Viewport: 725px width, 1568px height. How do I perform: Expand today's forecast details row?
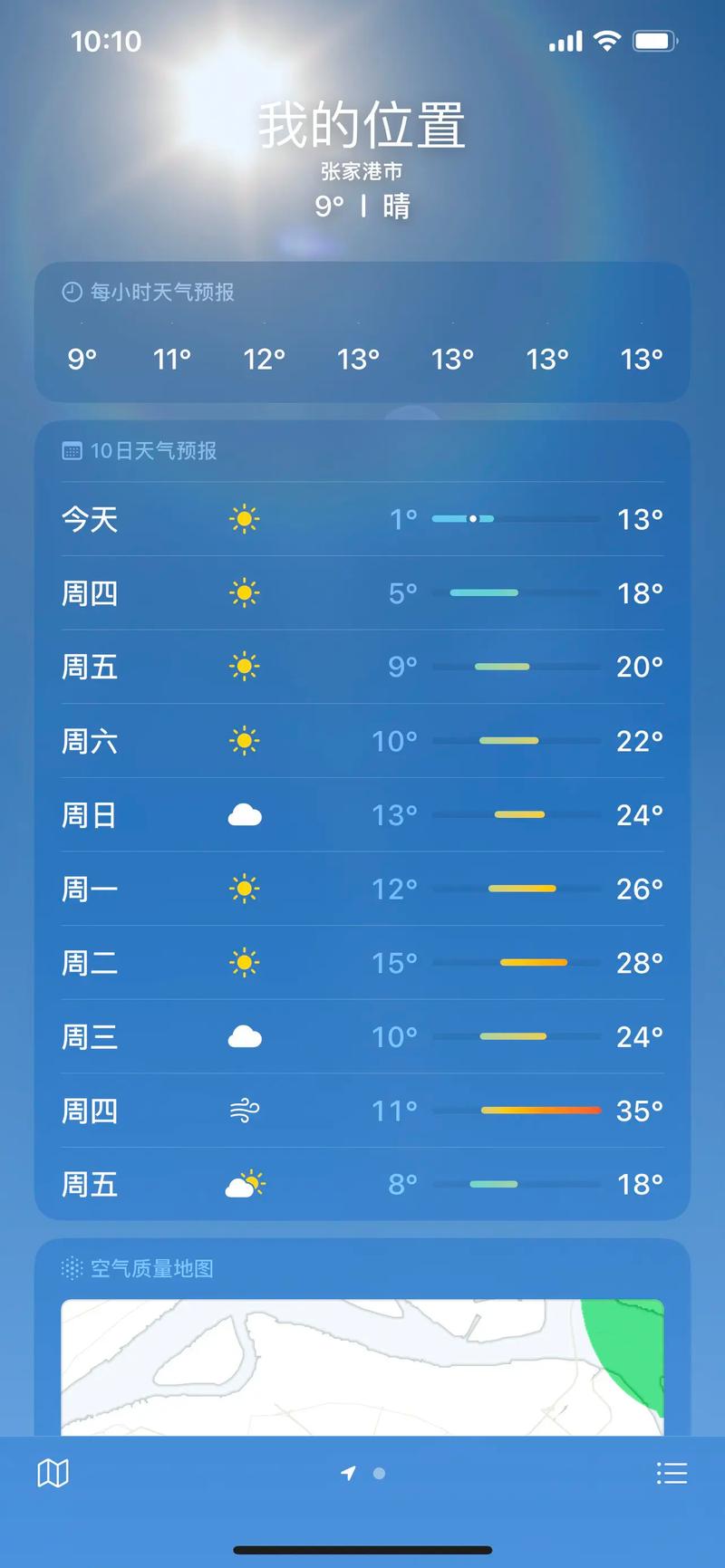[x=362, y=518]
